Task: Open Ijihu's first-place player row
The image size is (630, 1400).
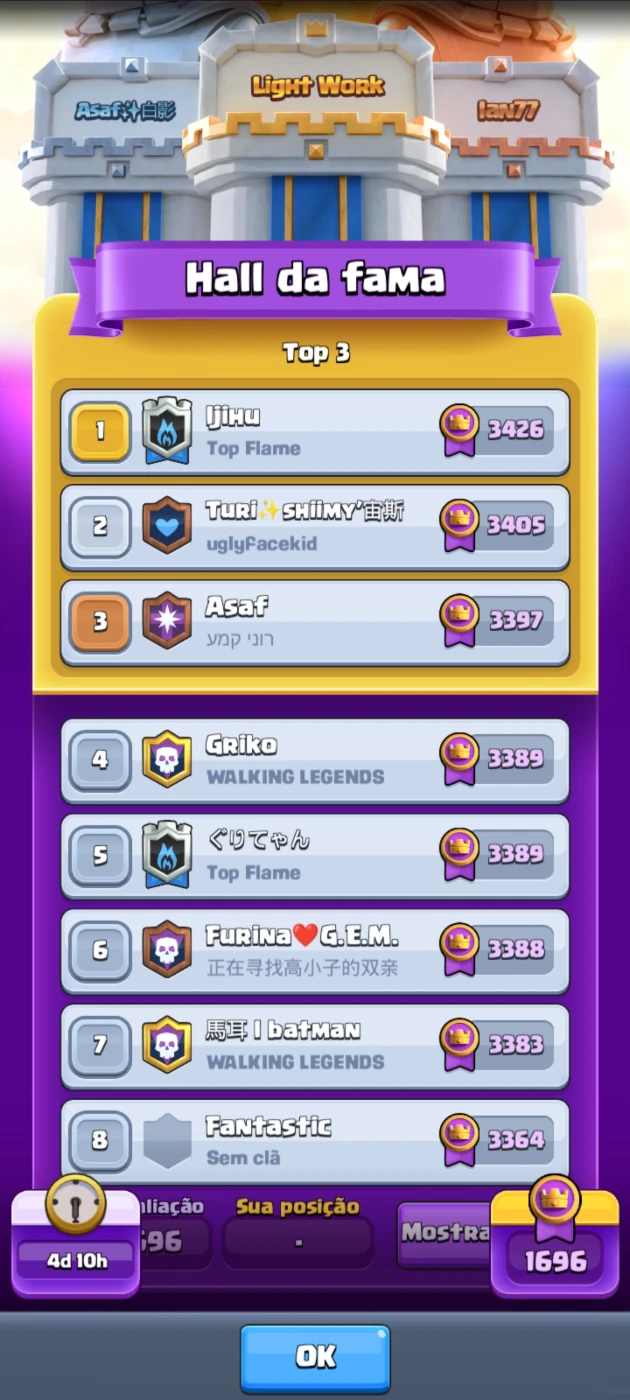Action: coord(315,432)
